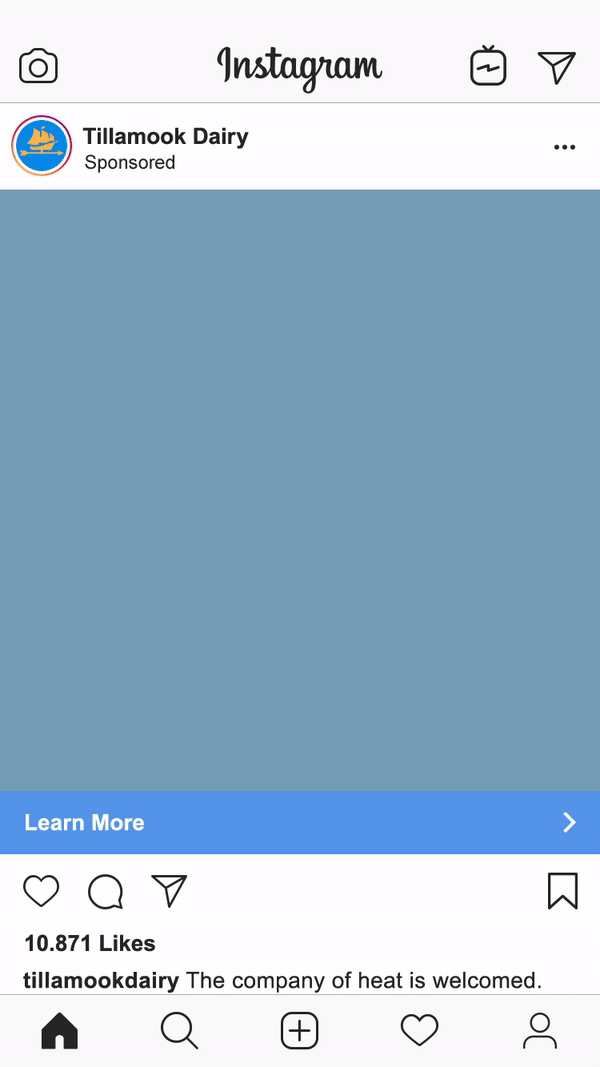The image size is (600, 1067).
Task: Like the Tillamook Dairy post
Action: coord(41,890)
